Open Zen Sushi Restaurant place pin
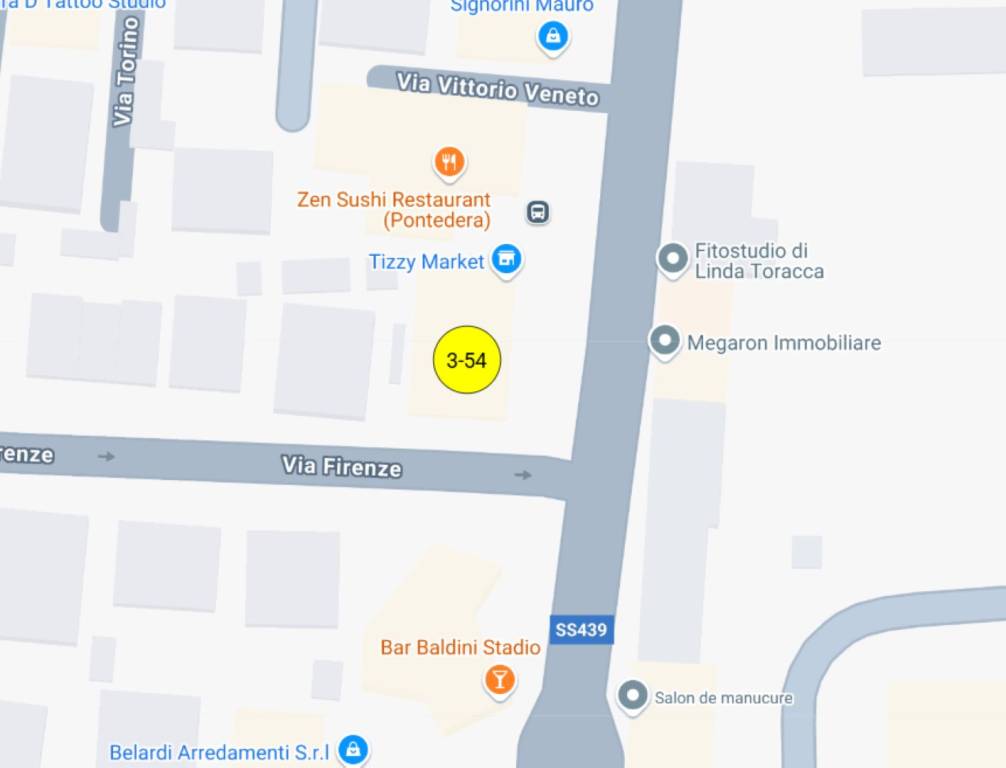The width and height of the screenshot is (1006, 768). pos(450,161)
